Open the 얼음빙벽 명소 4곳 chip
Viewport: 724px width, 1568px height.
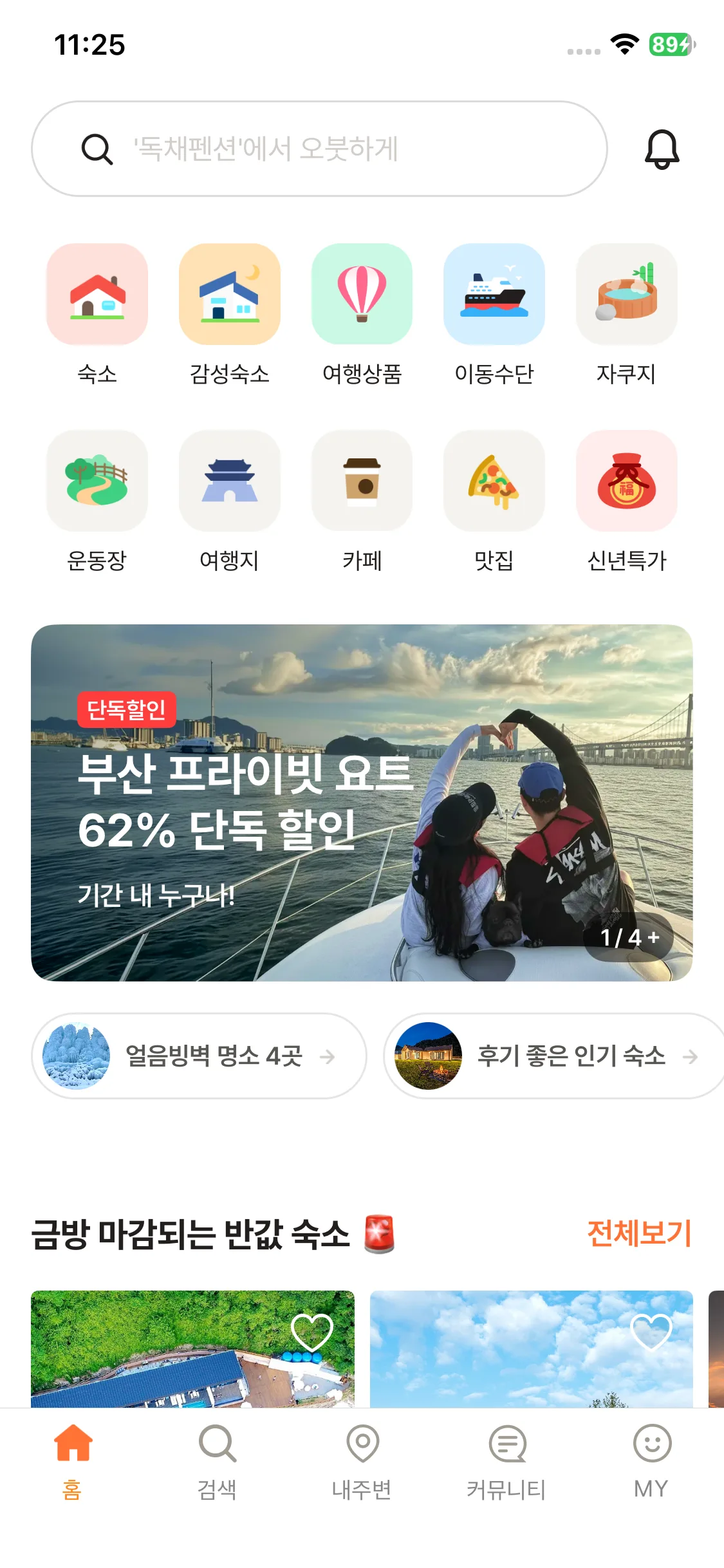coord(199,1056)
